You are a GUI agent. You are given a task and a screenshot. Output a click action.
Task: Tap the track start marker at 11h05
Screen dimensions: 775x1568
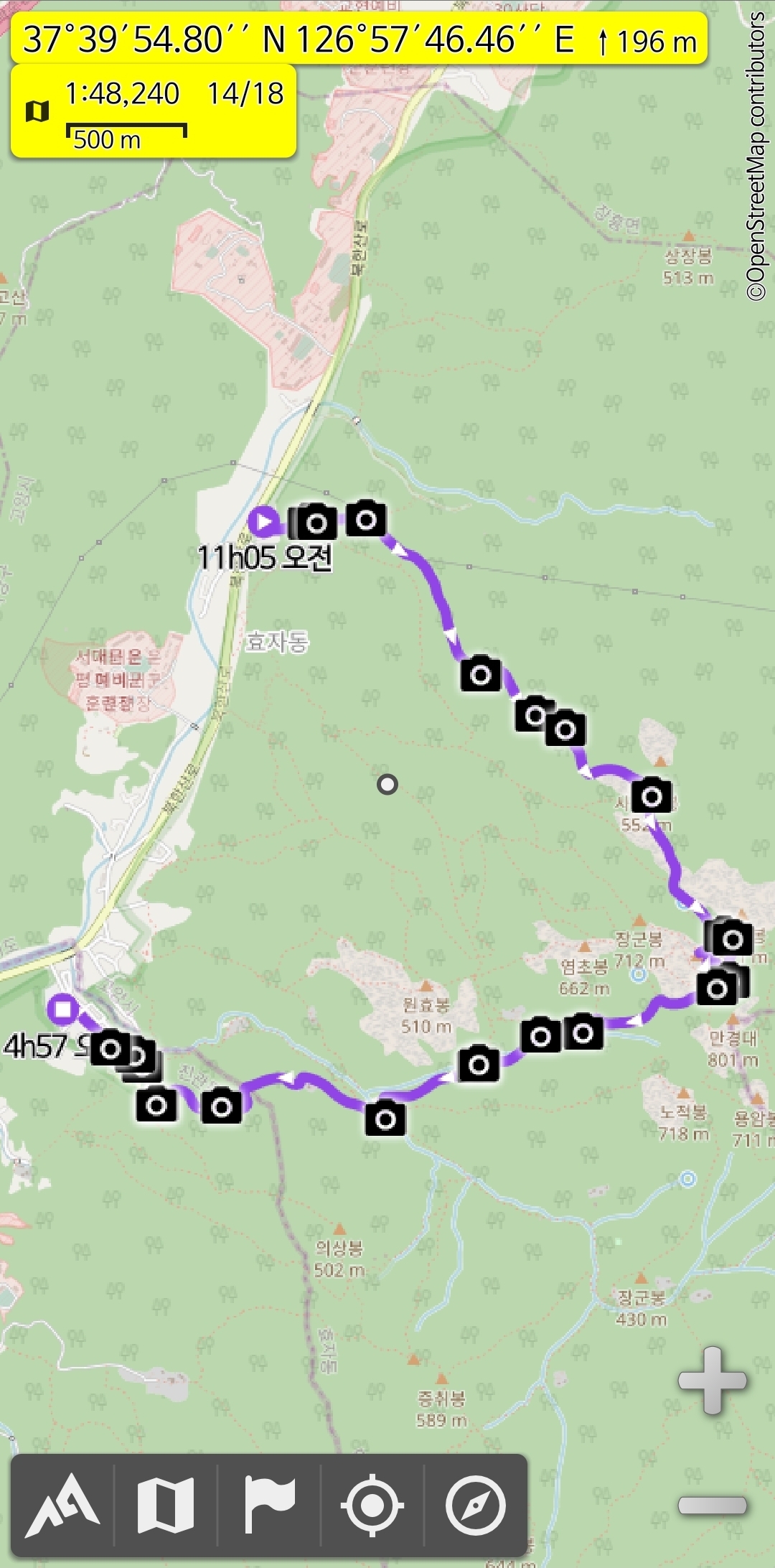[263, 522]
